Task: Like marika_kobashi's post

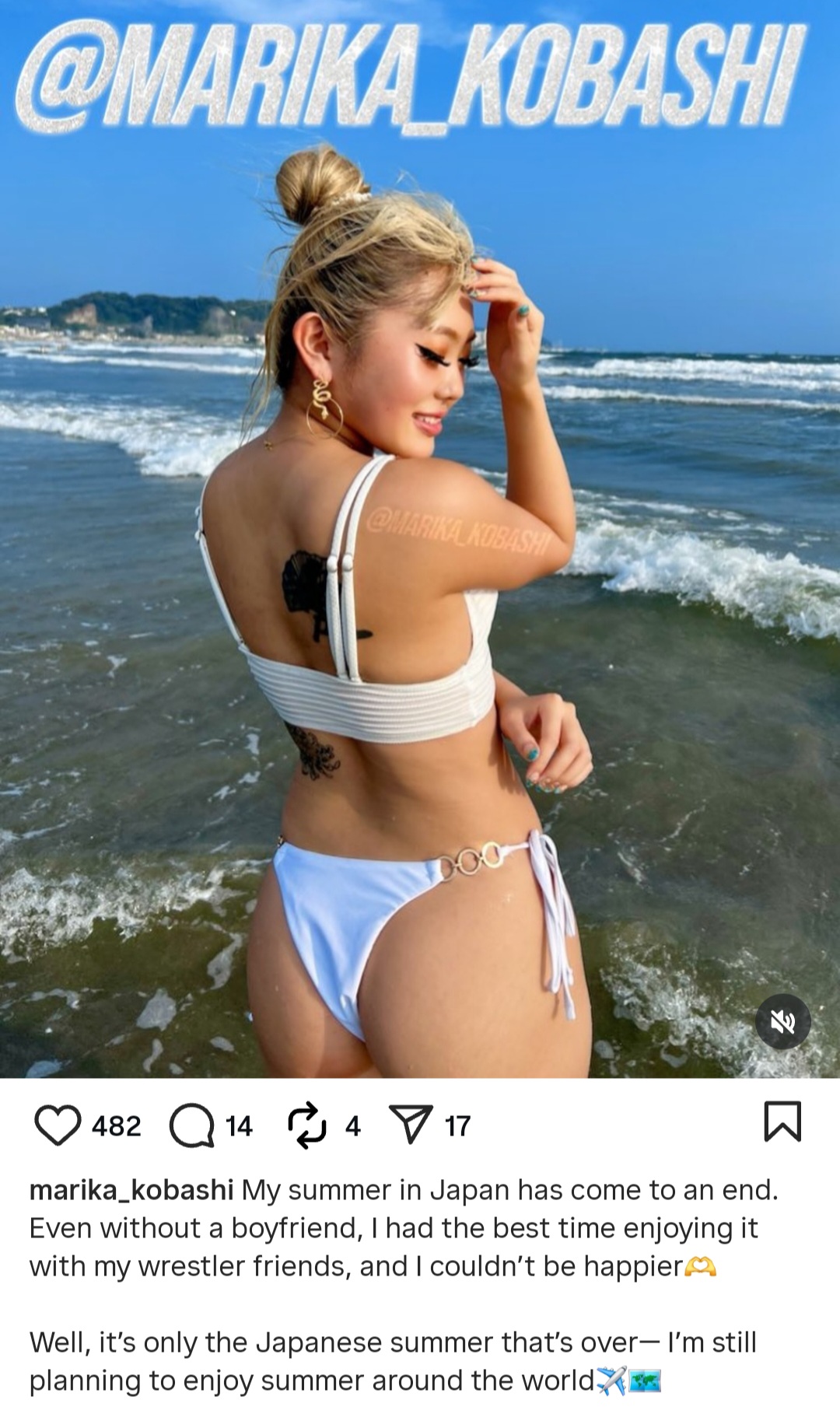Action: pyautogui.click(x=58, y=1125)
